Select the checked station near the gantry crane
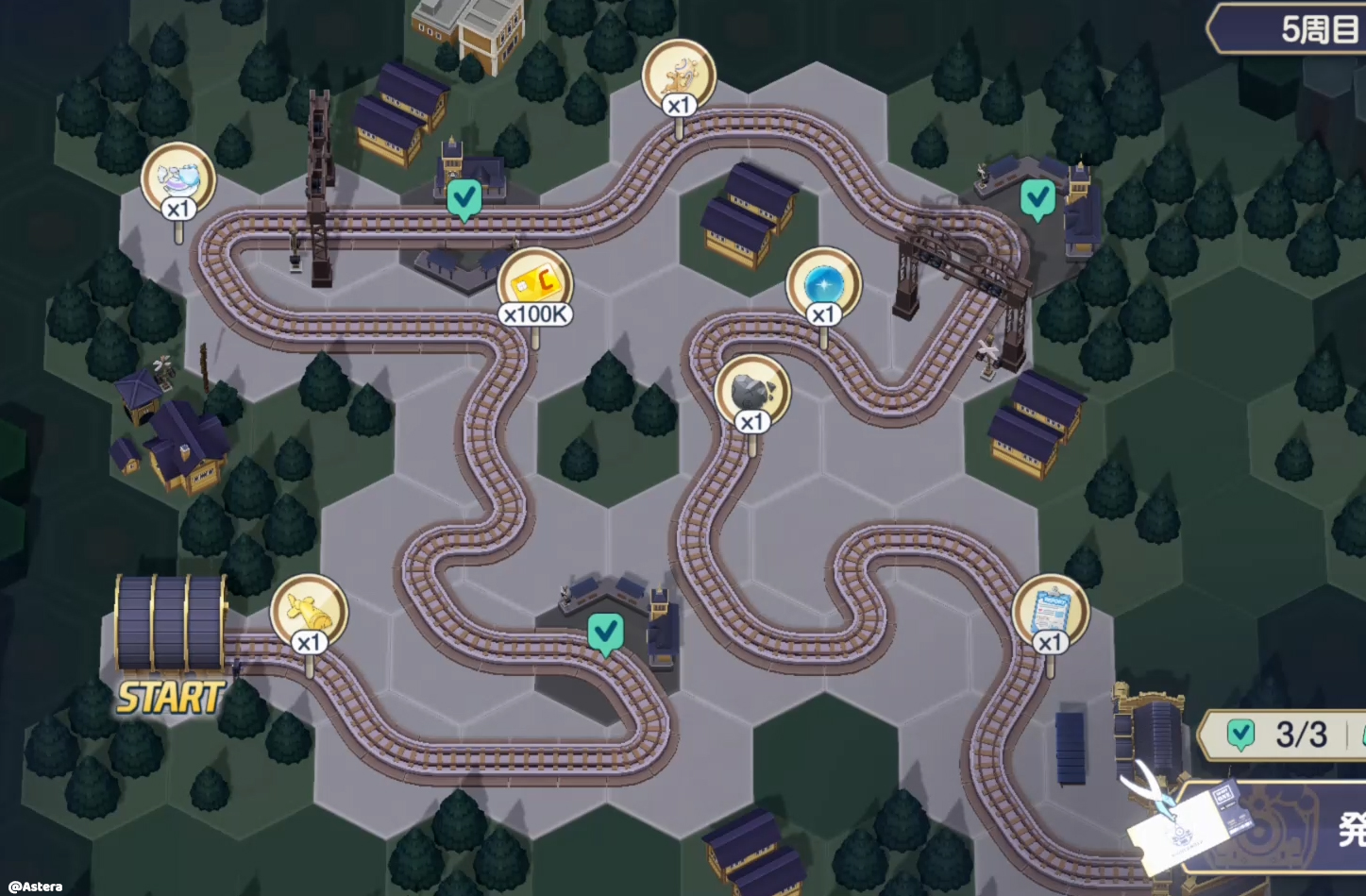The height and width of the screenshot is (896, 1366). coord(1037,198)
